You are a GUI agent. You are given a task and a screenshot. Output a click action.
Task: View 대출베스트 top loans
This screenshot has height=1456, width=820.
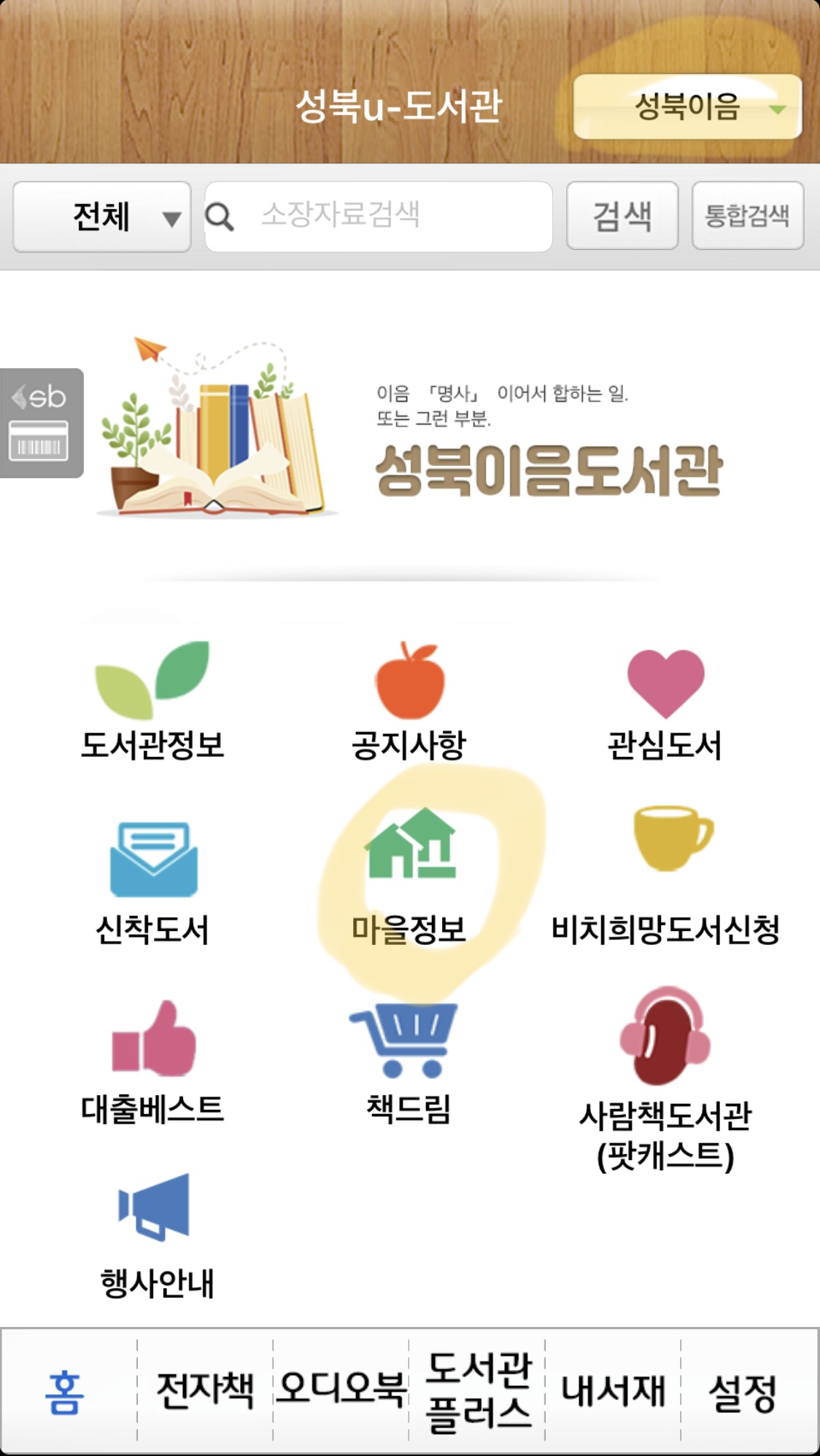(152, 1061)
